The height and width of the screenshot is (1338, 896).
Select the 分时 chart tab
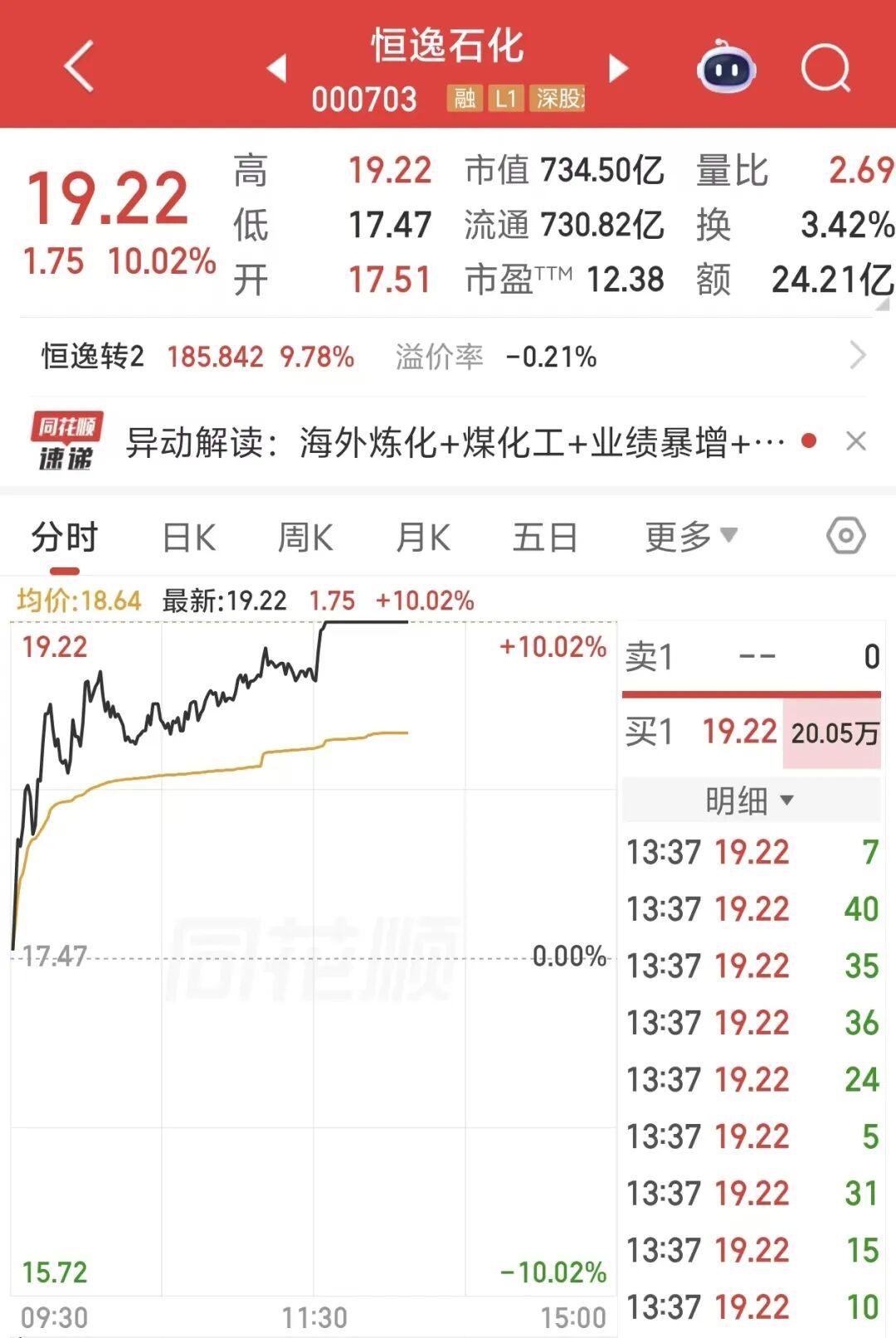pyautogui.click(x=65, y=538)
